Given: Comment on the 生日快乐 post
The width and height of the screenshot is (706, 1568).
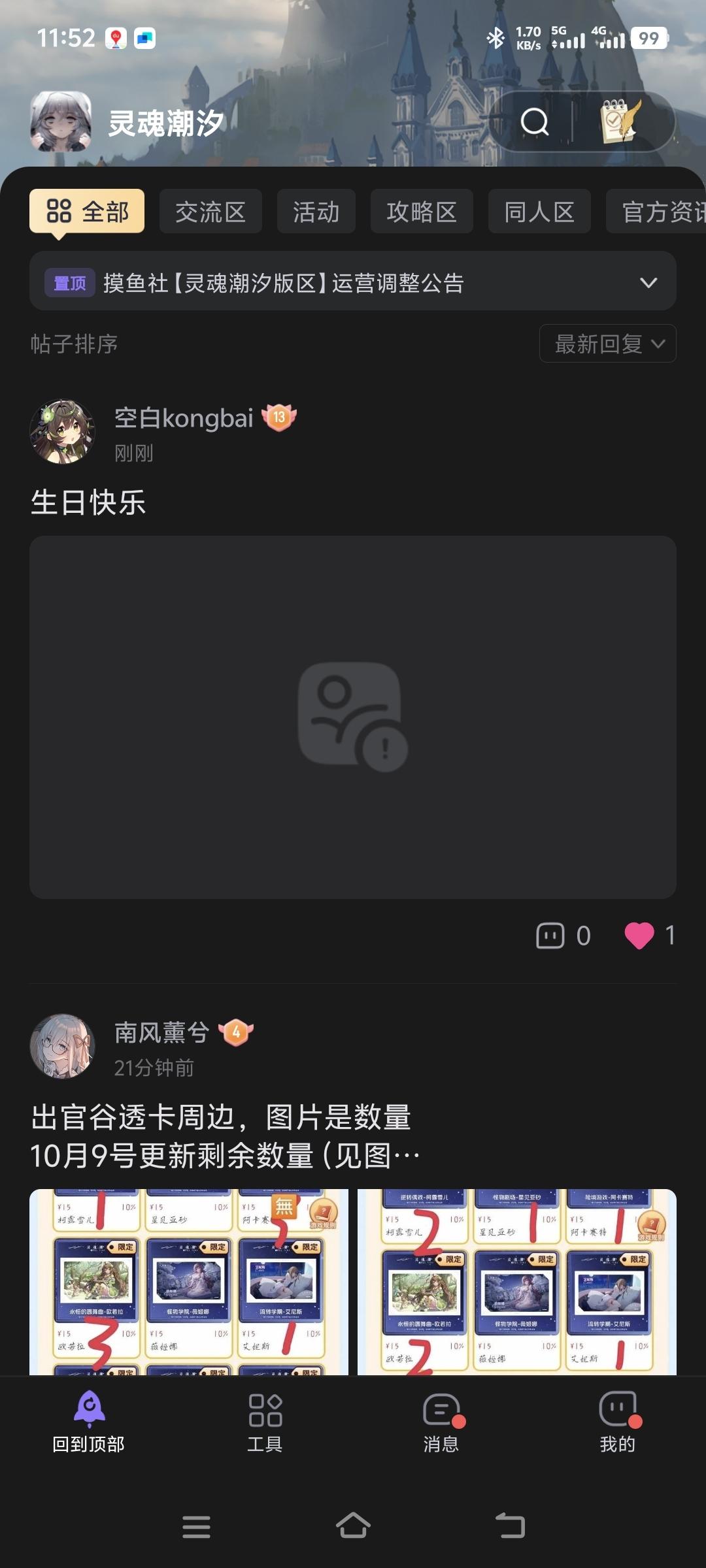Looking at the screenshot, I should tap(563, 936).
